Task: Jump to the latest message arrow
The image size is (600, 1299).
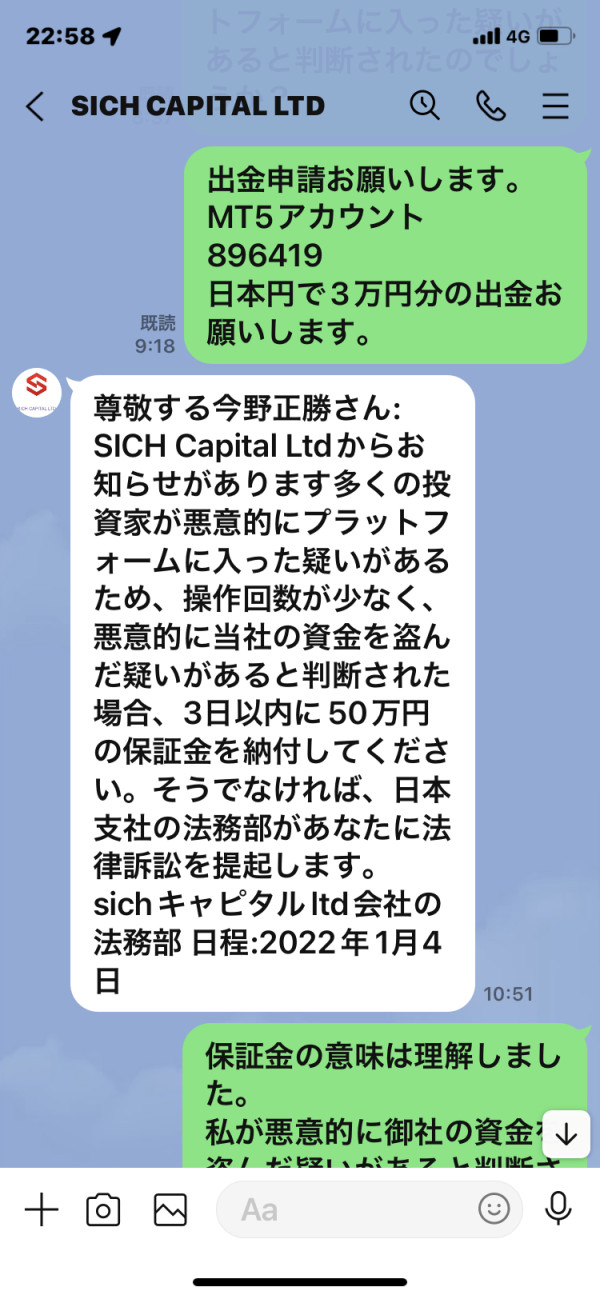Action: pos(566,1134)
